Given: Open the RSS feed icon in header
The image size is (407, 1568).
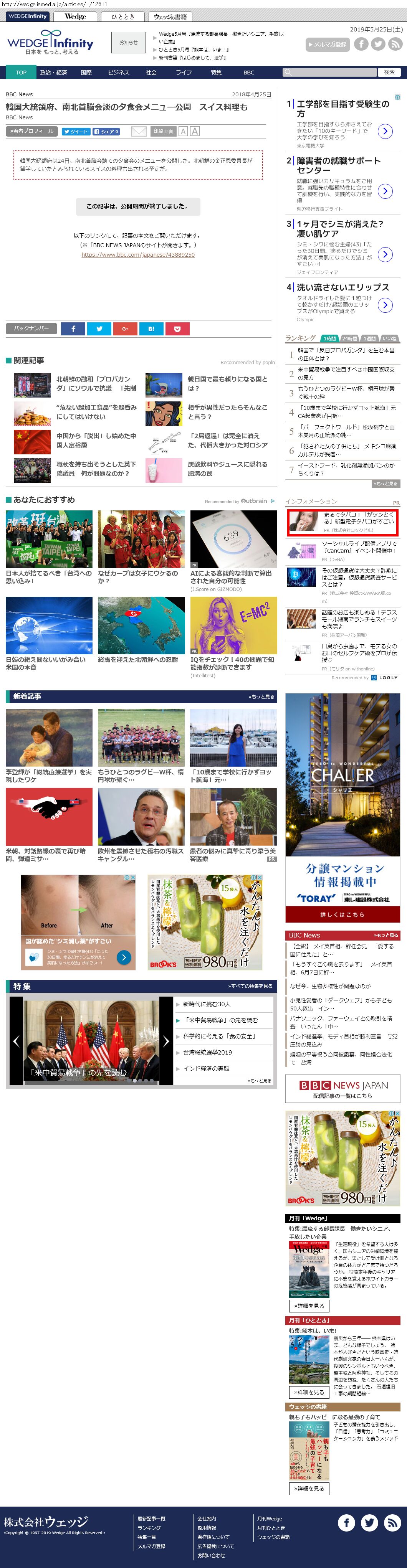Looking at the screenshot, I should click(x=395, y=44).
